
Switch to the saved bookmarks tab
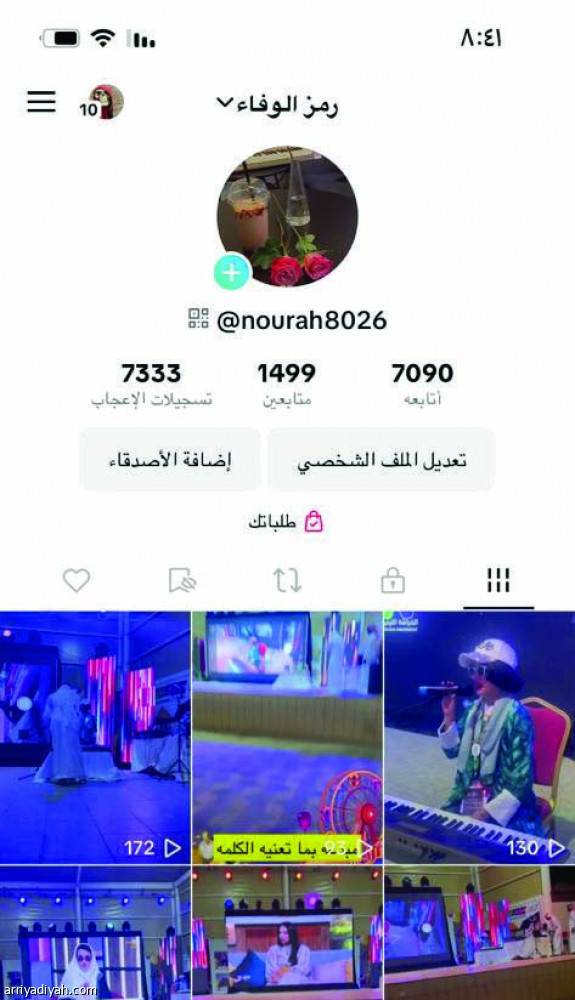[x=182, y=581]
